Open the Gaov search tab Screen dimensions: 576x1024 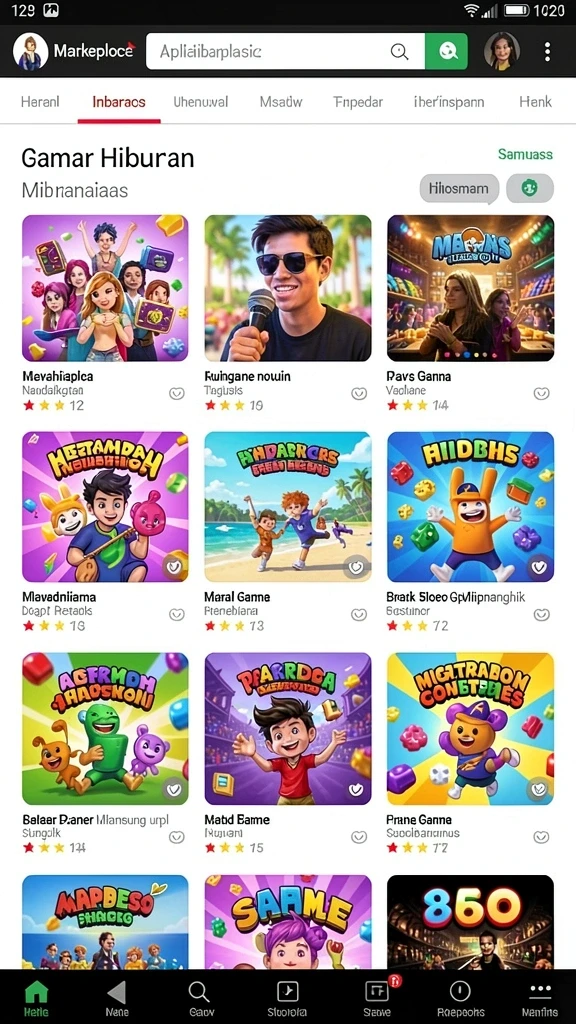tap(198, 997)
